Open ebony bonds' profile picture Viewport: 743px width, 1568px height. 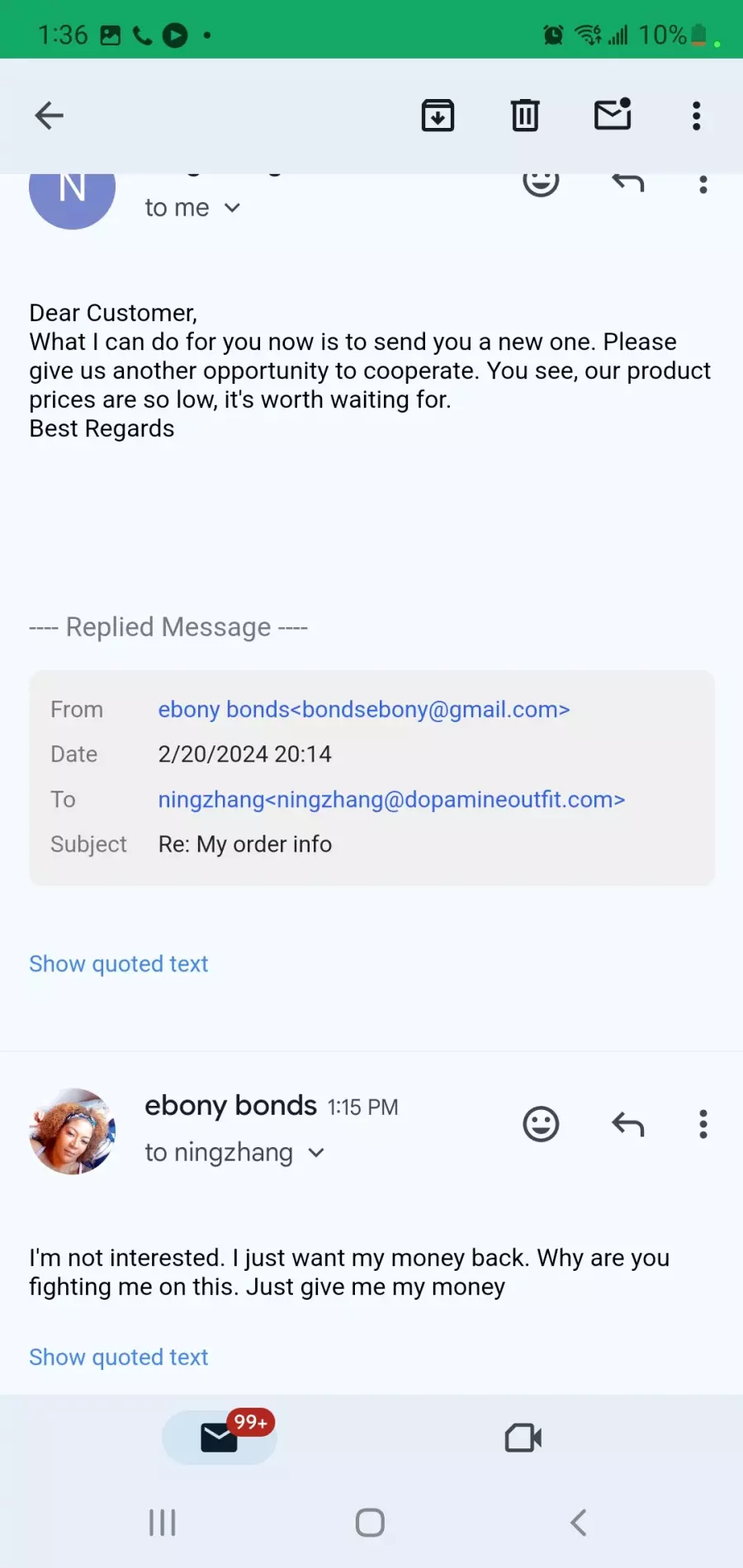73,1131
